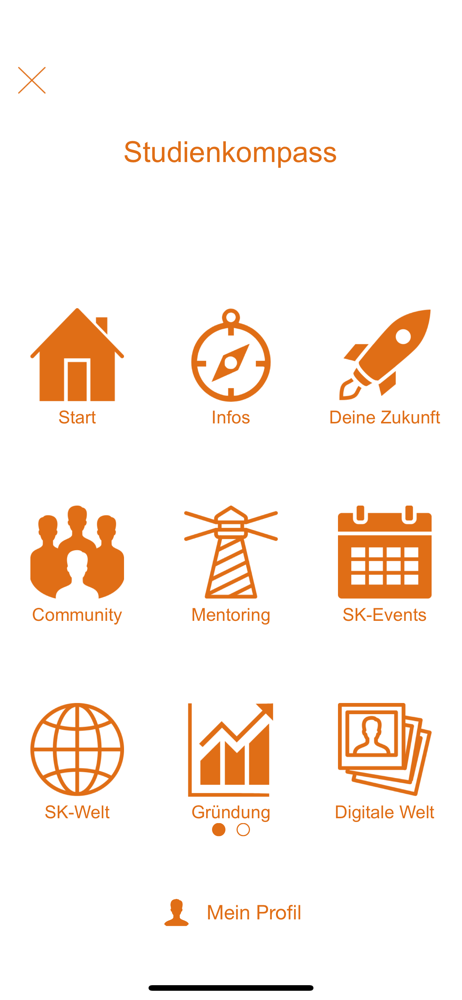View SK-Events calendar
This screenshot has width=462, height=1000.
[385, 564]
